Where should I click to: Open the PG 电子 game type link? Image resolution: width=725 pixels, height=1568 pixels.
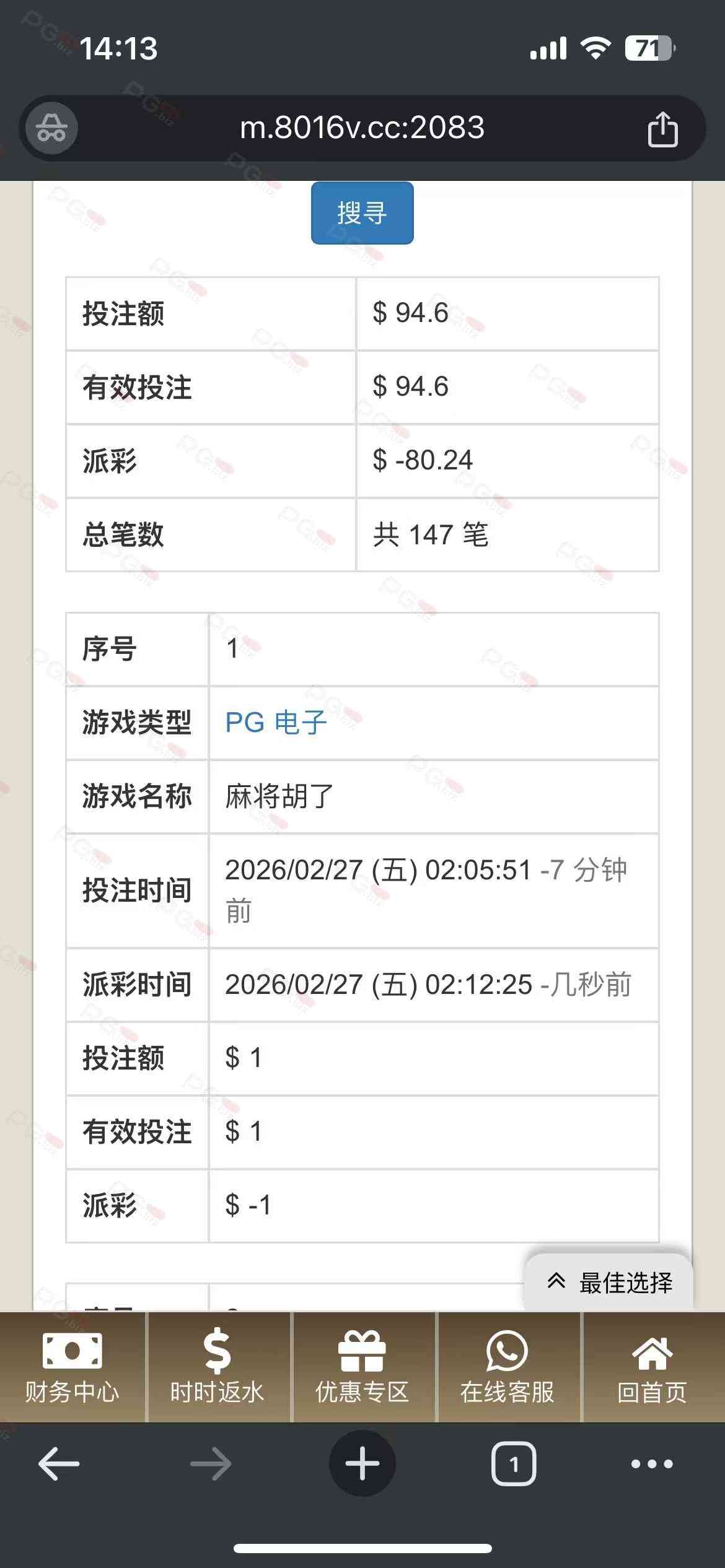coord(276,723)
